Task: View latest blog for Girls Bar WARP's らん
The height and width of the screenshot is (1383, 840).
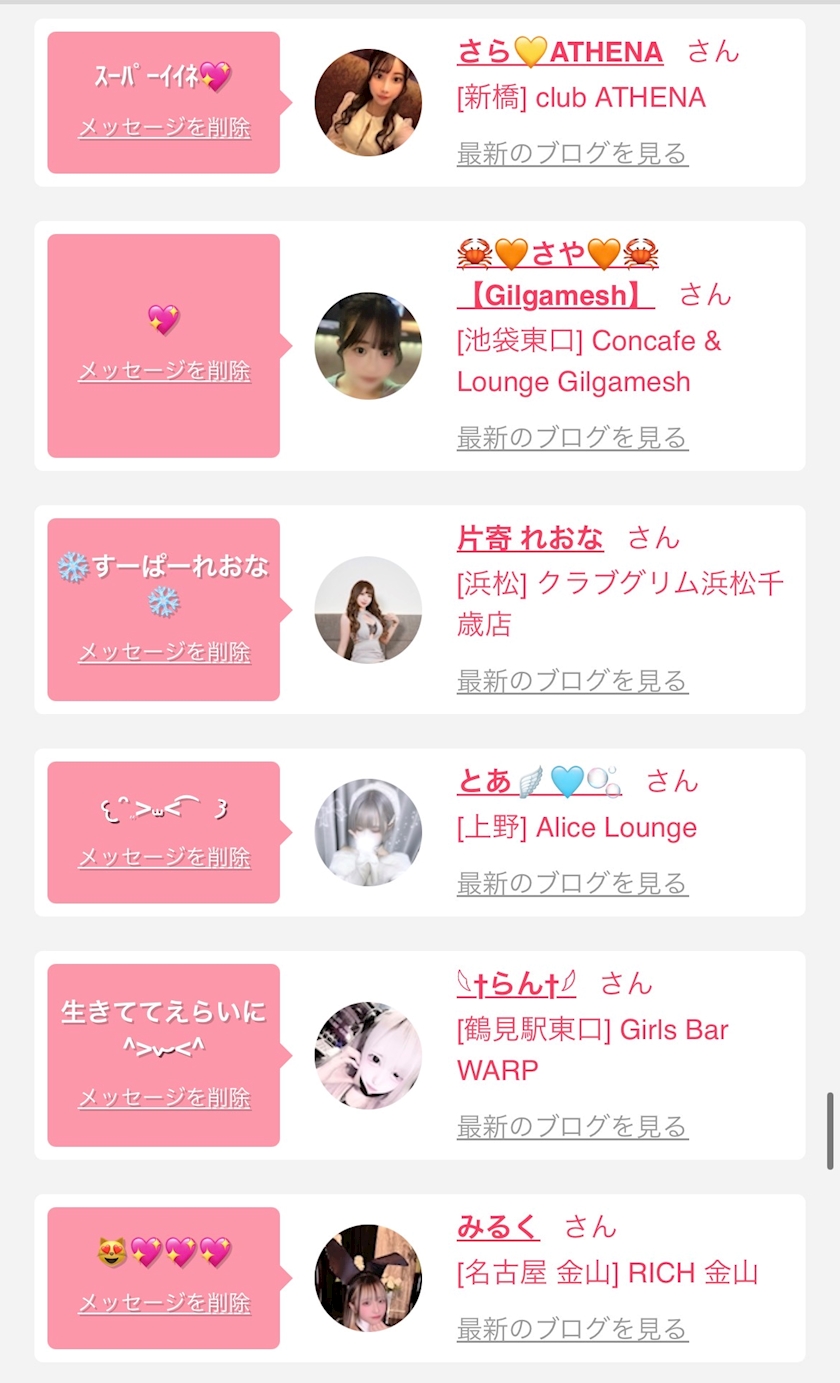Action: click(572, 1127)
